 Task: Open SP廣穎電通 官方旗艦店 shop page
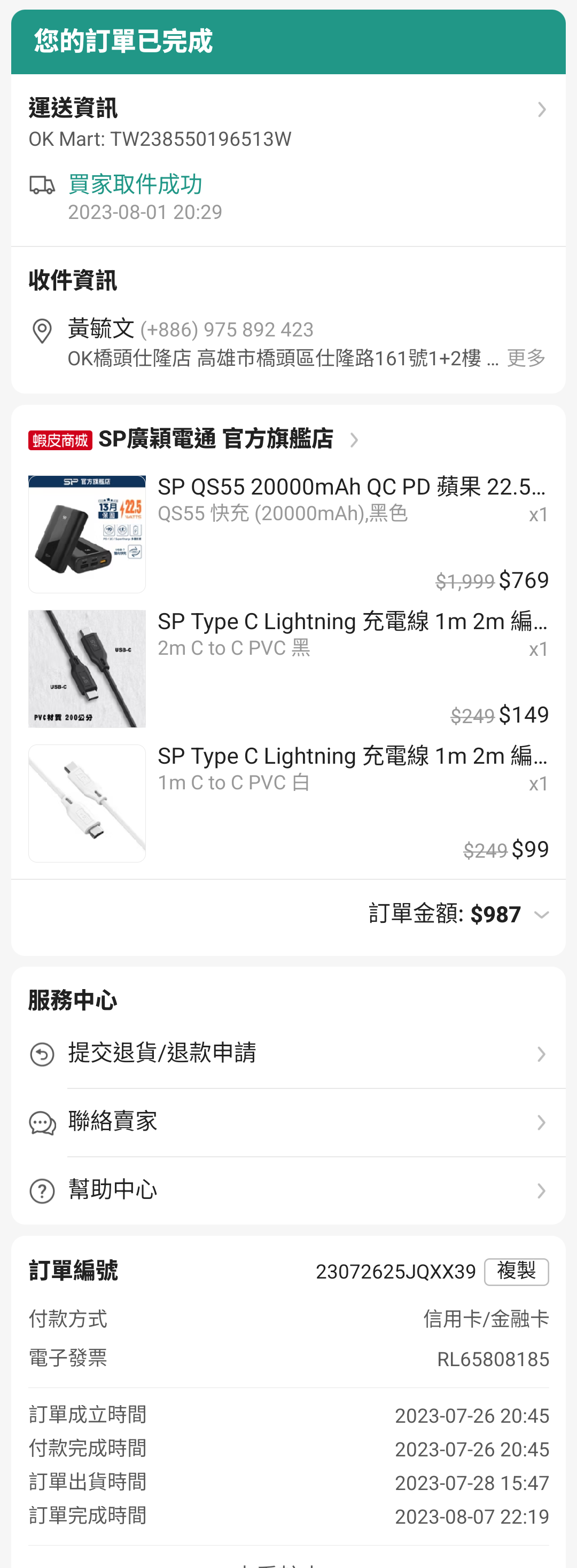(215, 440)
